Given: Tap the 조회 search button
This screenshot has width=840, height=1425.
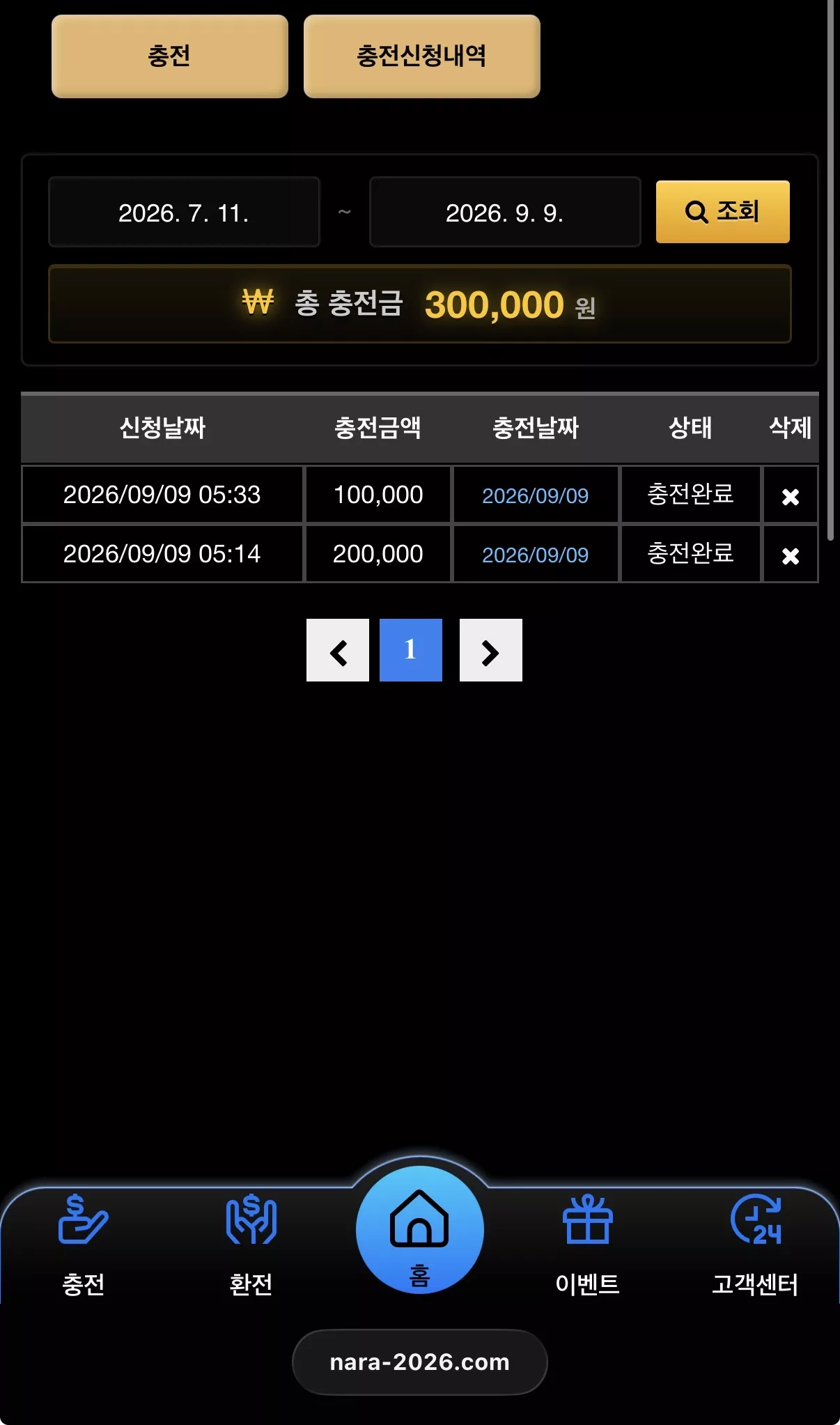Looking at the screenshot, I should pos(722,212).
